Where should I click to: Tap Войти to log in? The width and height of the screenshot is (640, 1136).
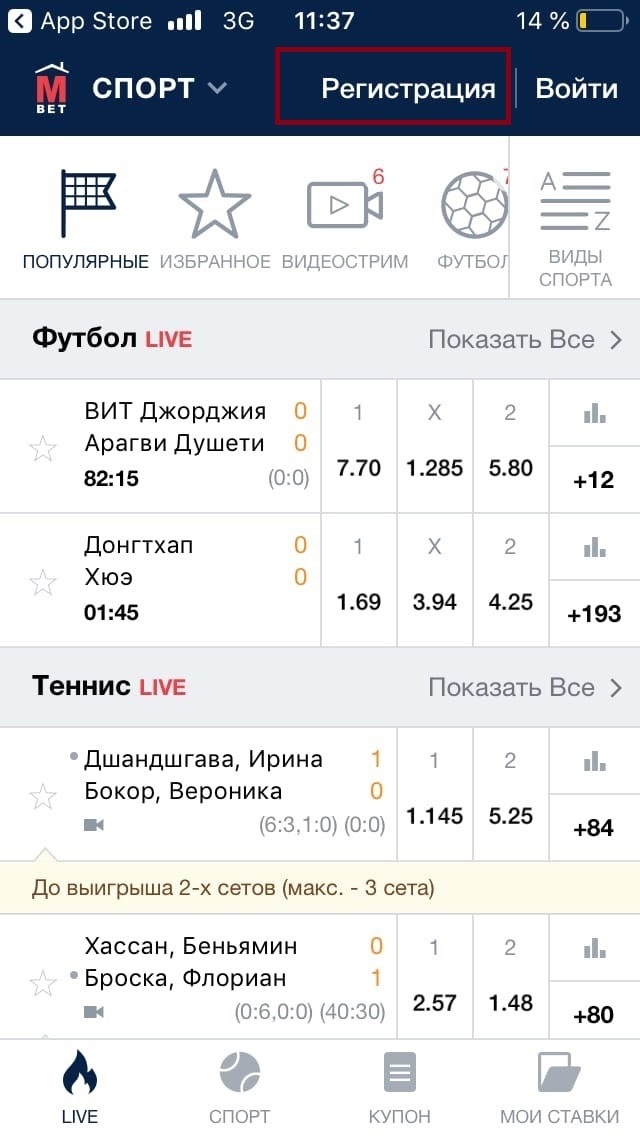[576, 88]
